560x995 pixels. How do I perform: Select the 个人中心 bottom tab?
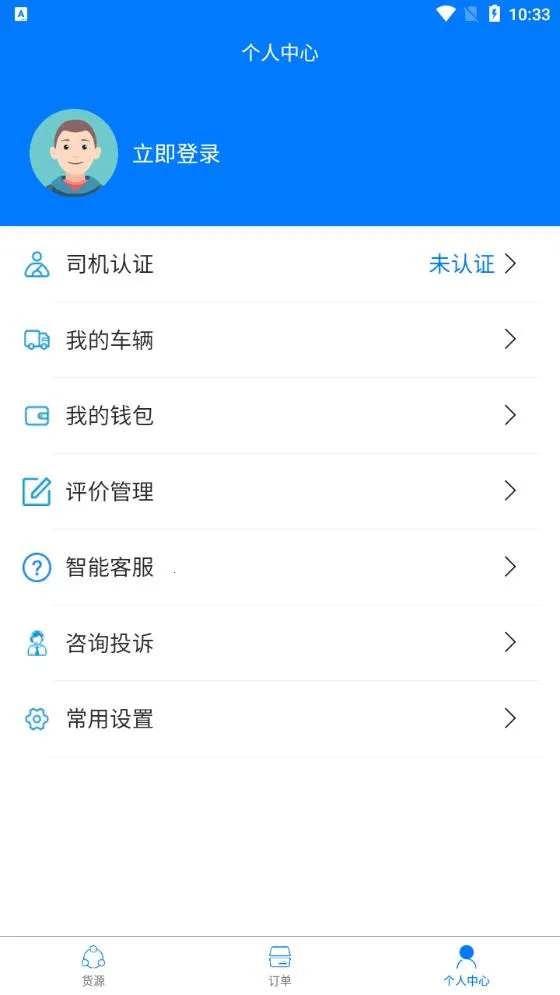point(467,966)
